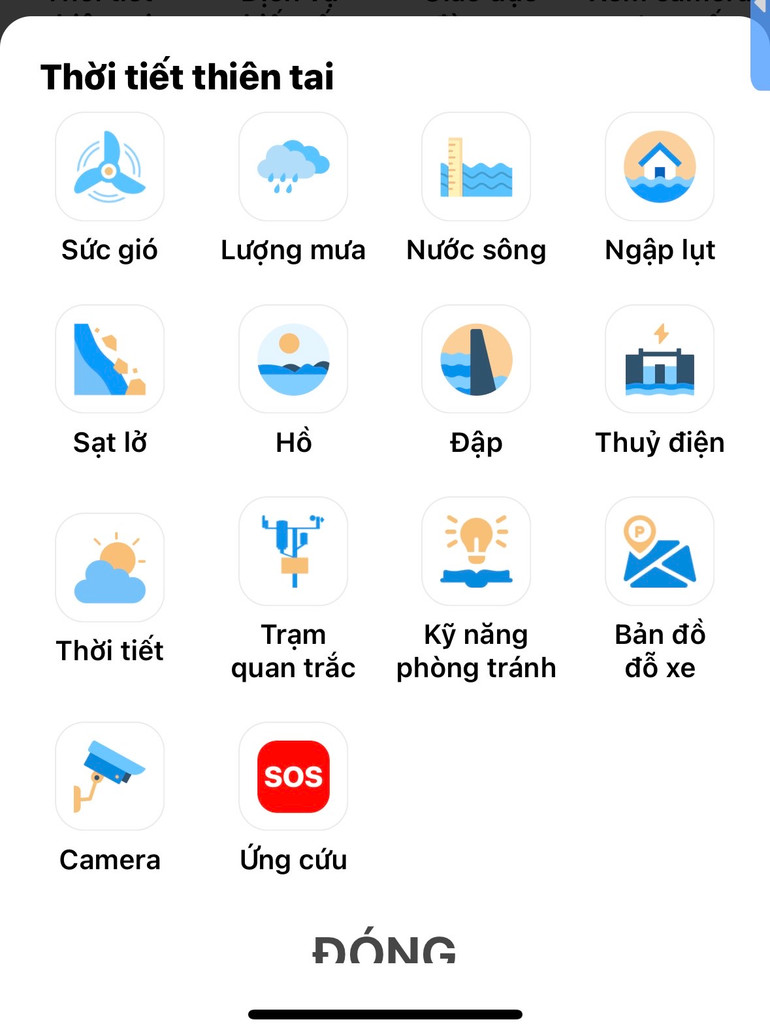Select the Lượng mưa rainfall icon

tap(293, 166)
